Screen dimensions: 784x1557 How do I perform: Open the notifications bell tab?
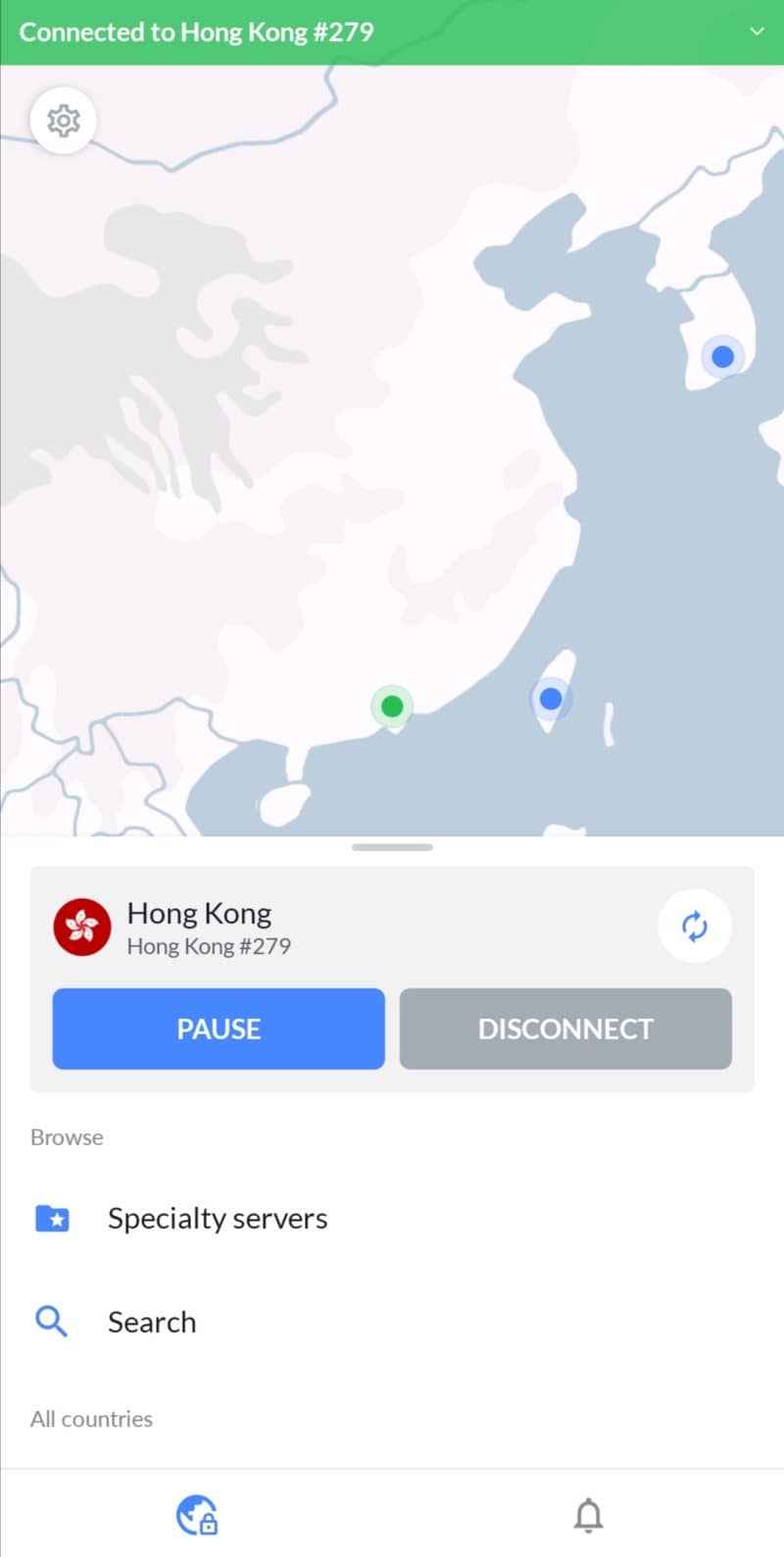[588, 1515]
